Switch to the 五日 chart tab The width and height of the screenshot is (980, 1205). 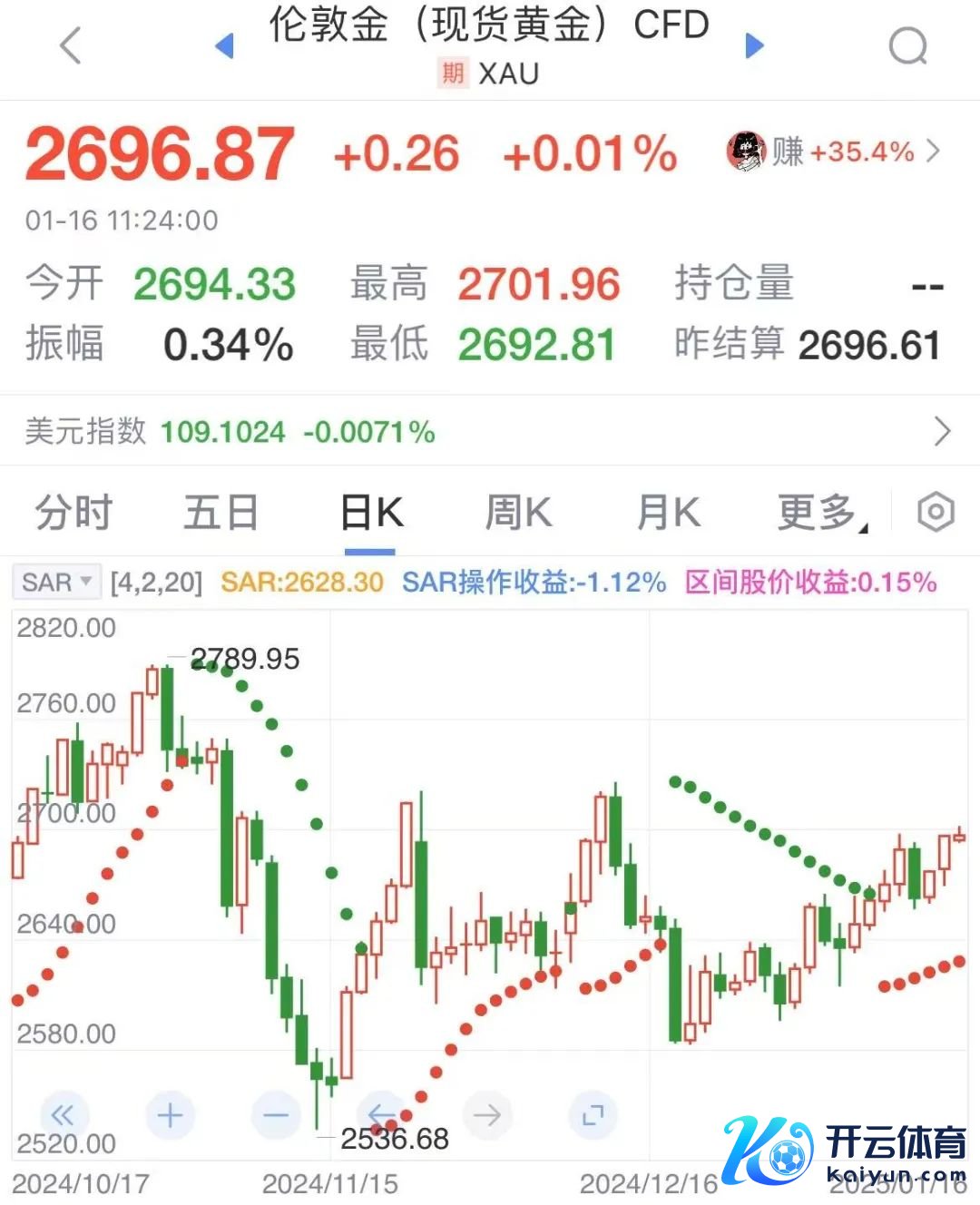[x=221, y=513]
